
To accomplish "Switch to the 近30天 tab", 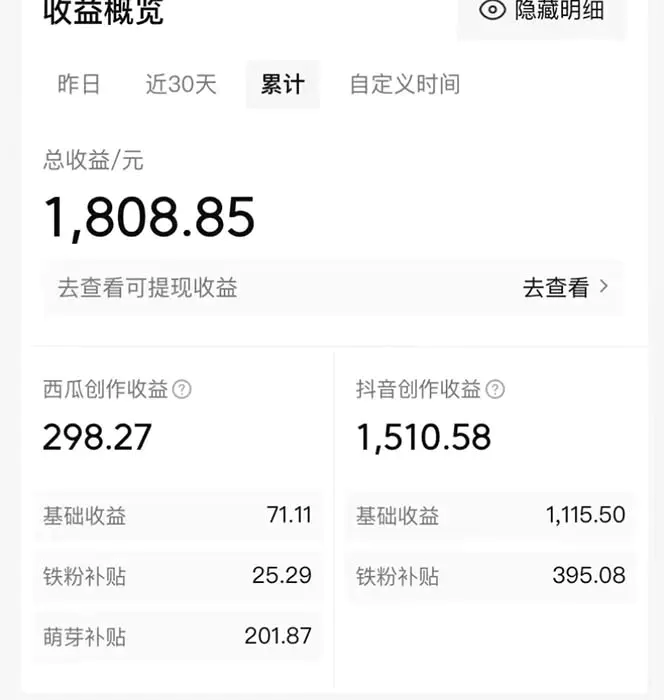I will tap(181, 84).
